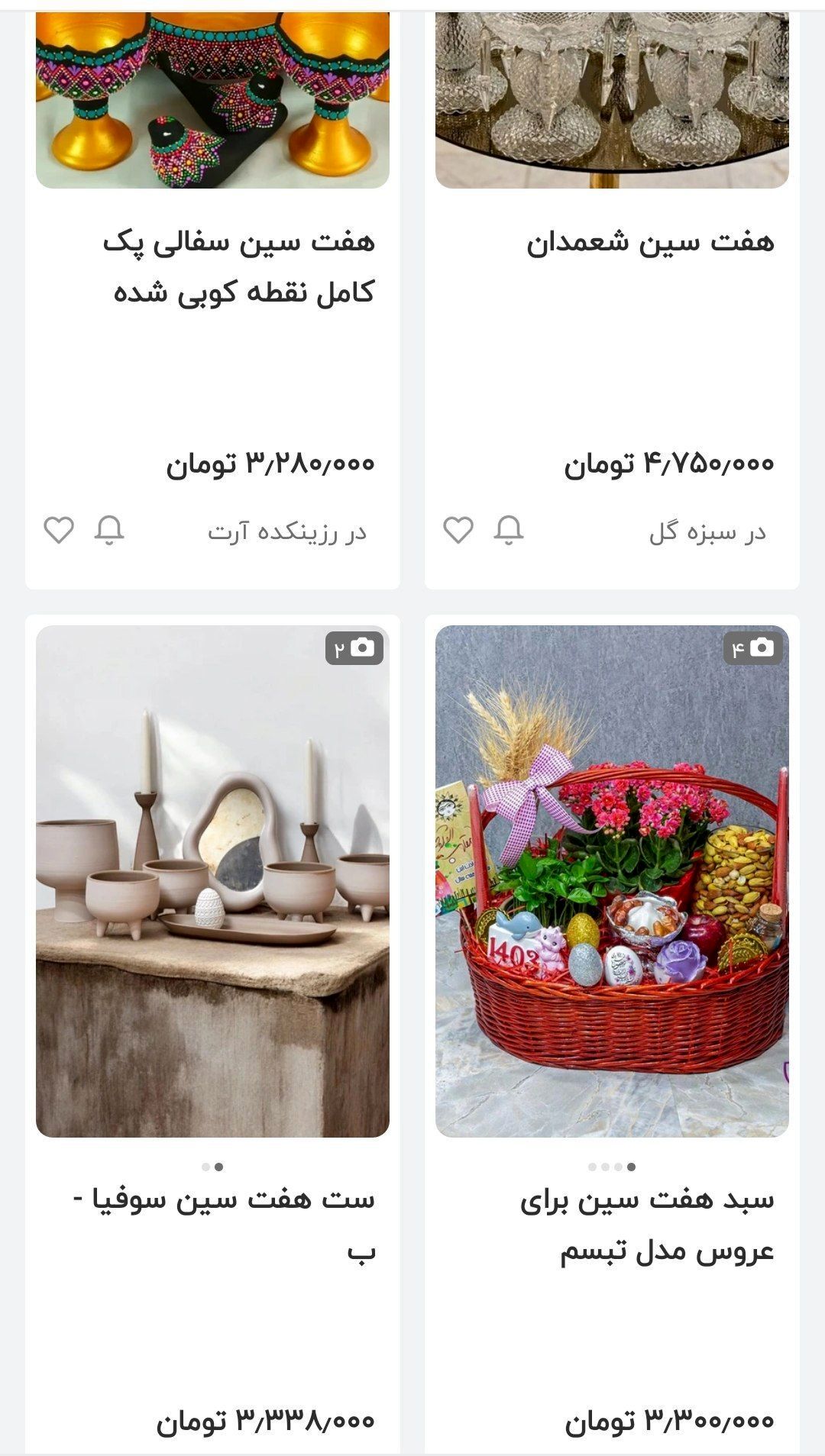This screenshot has width=825, height=1456.
Task: Open هفت سین شعمدان product card
Action: pyautogui.click(x=650, y=243)
